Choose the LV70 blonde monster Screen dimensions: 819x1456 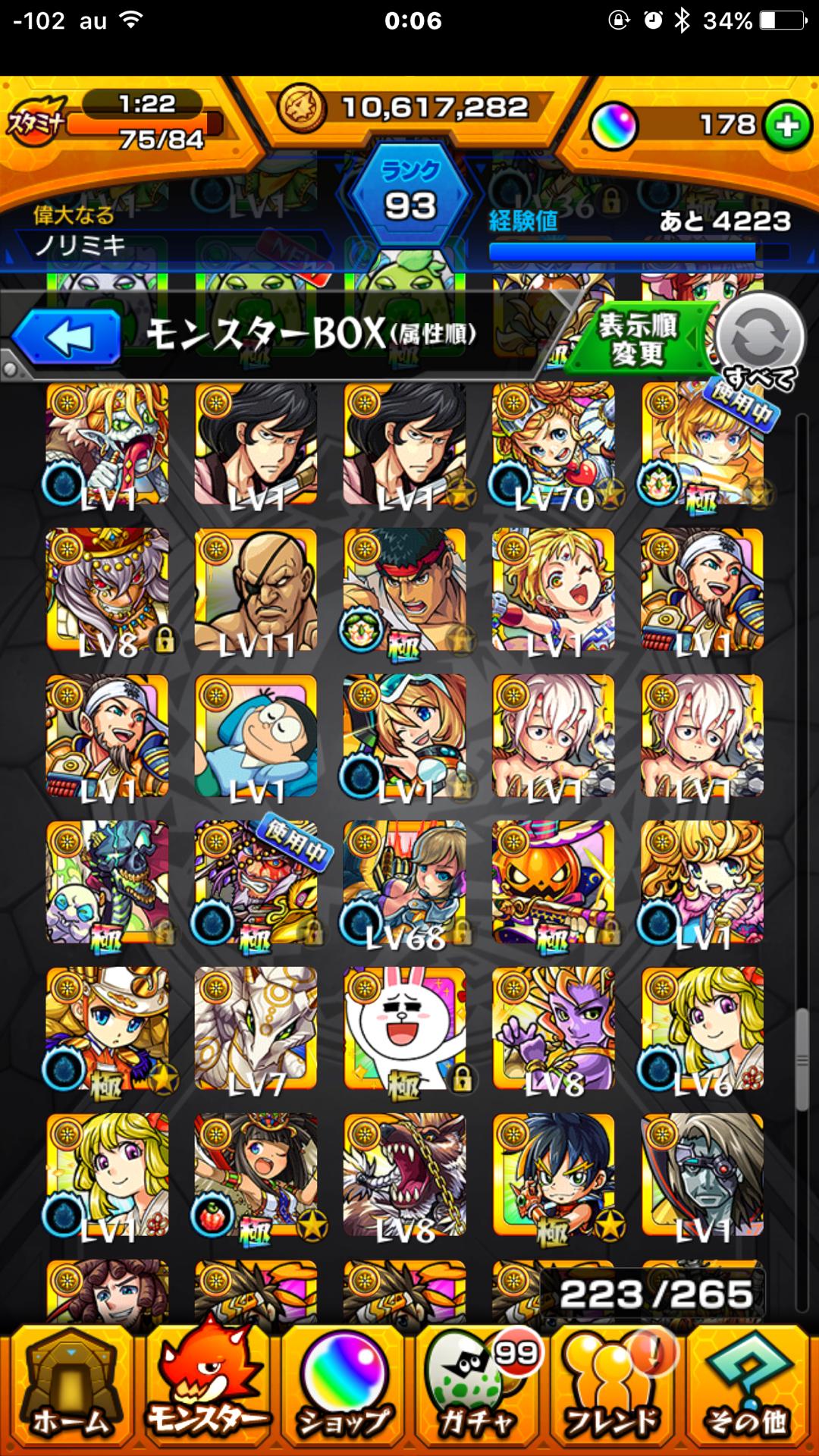pyautogui.click(x=554, y=445)
